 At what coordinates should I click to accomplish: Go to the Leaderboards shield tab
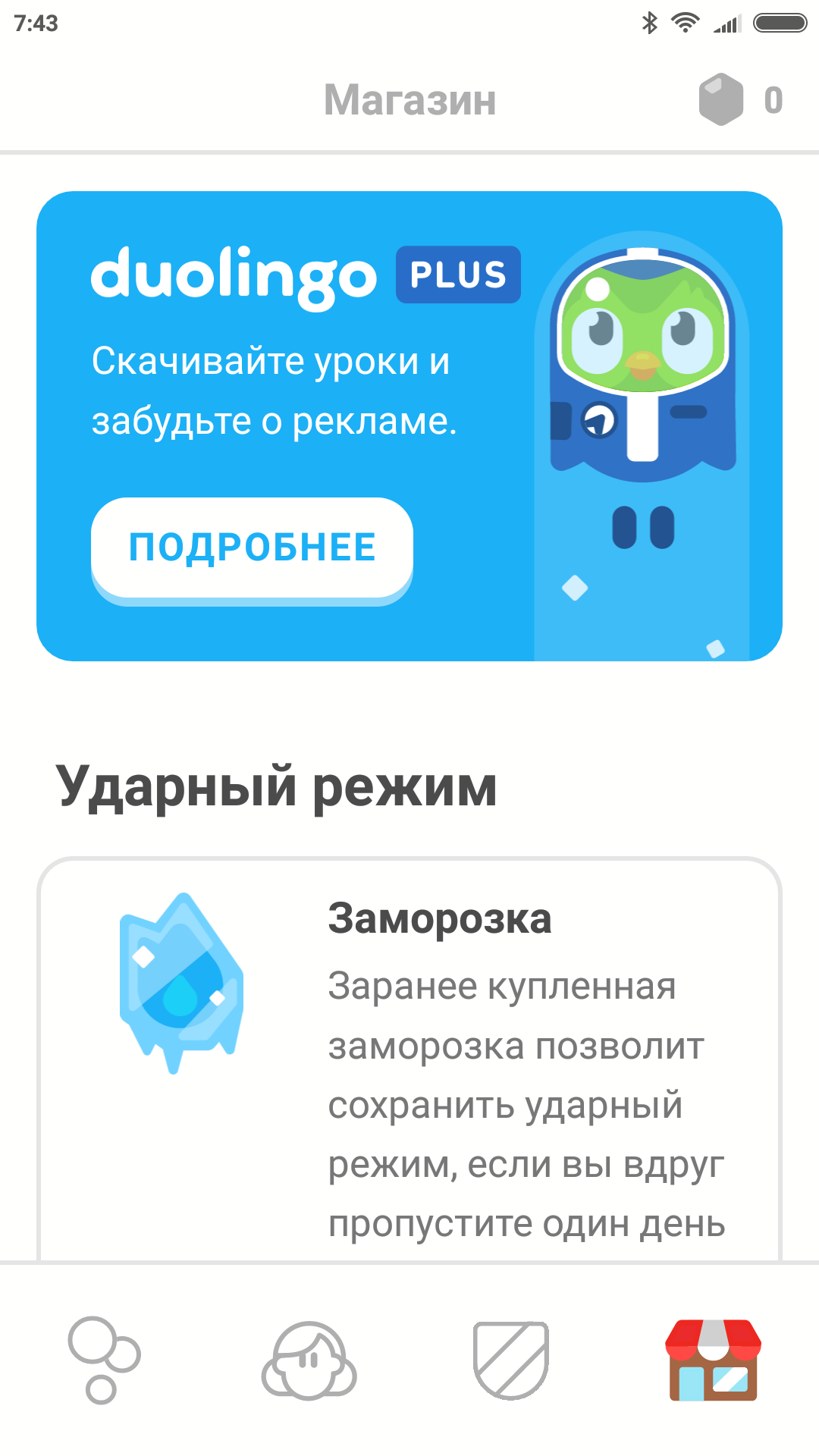[x=511, y=1359]
